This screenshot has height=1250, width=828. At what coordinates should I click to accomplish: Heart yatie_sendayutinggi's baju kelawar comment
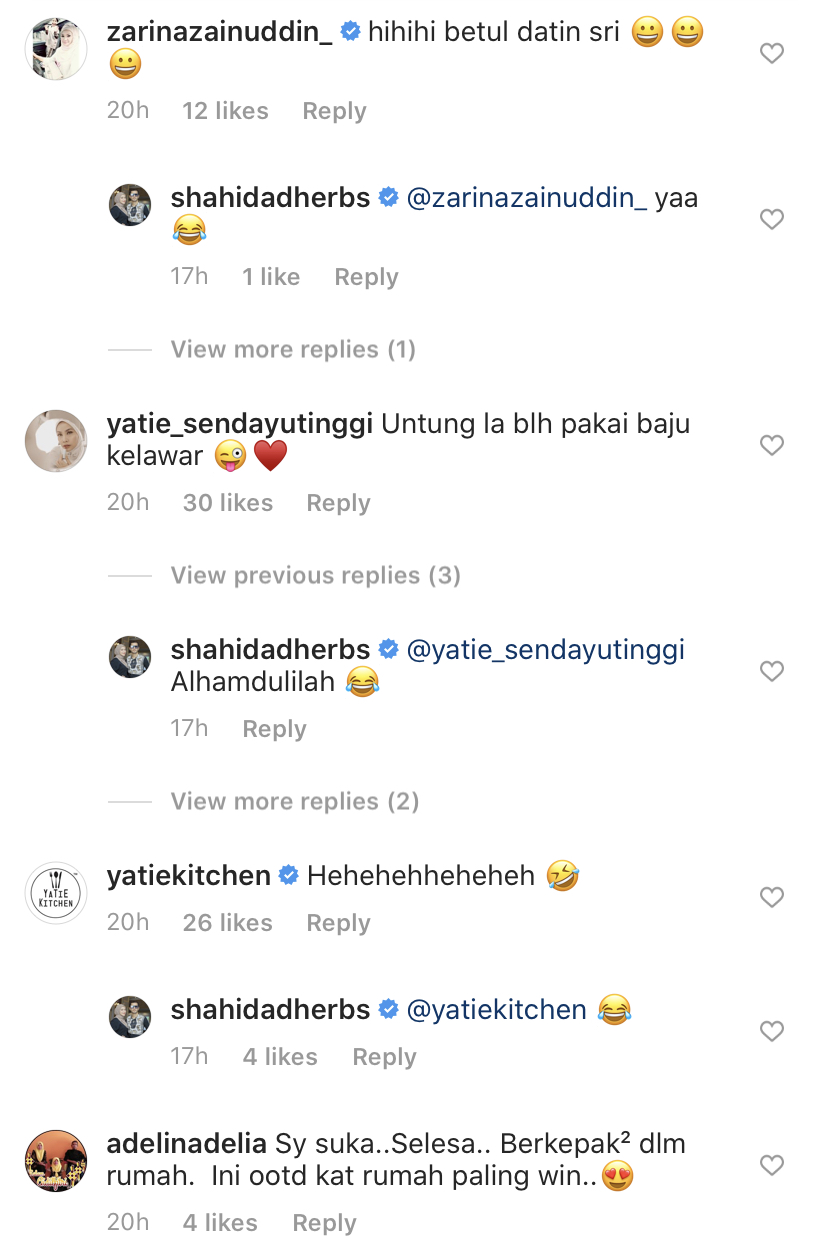coord(771,446)
